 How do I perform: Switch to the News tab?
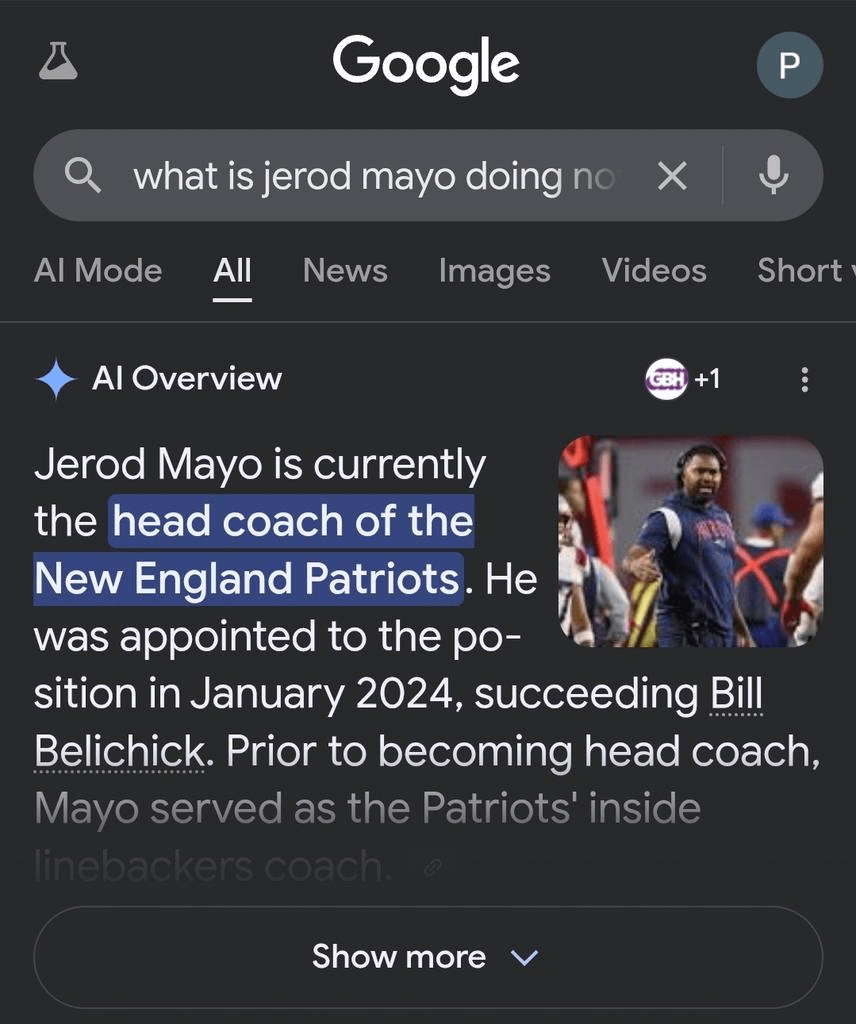(345, 270)
